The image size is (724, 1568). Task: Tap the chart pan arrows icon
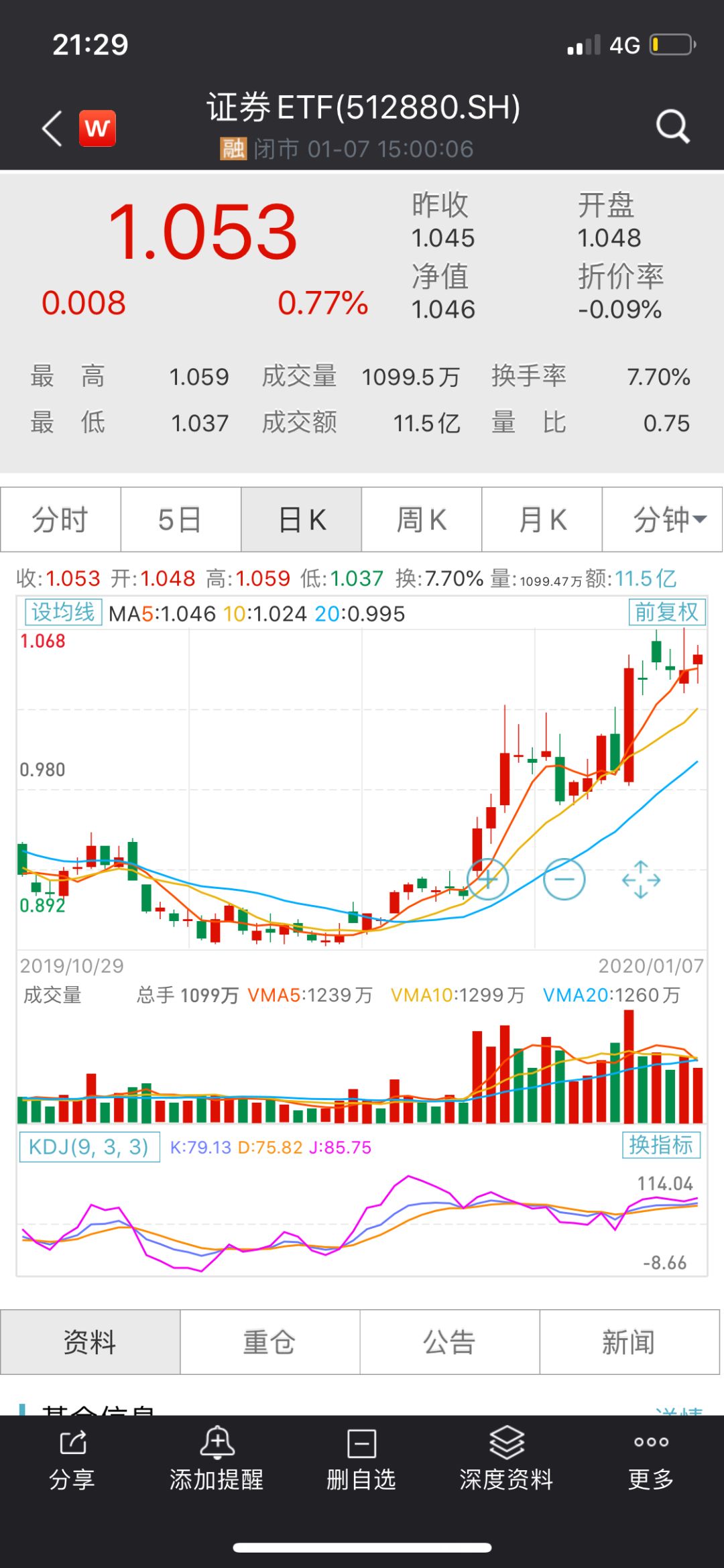[x=641, y=879]
